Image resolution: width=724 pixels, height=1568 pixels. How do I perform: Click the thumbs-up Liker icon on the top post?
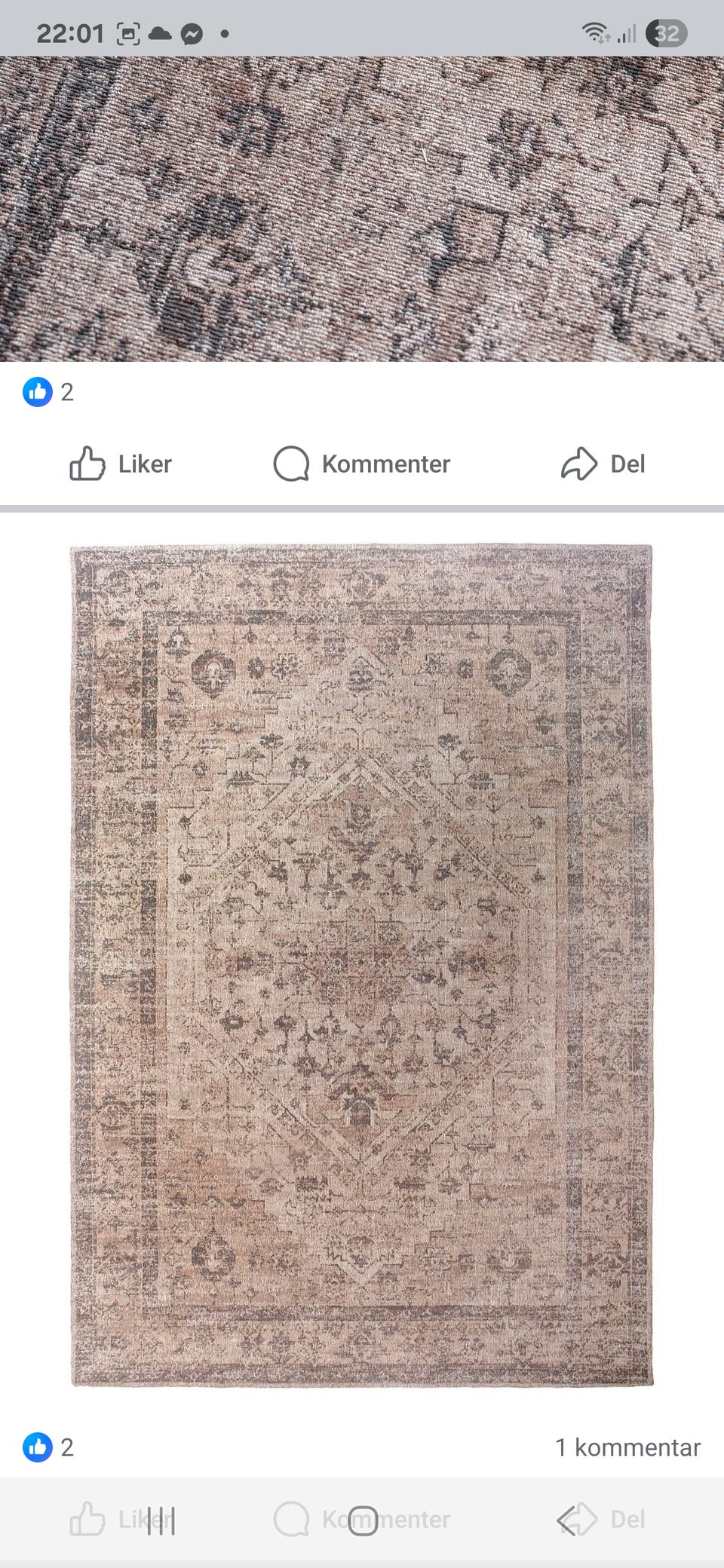tap(89, 464)
